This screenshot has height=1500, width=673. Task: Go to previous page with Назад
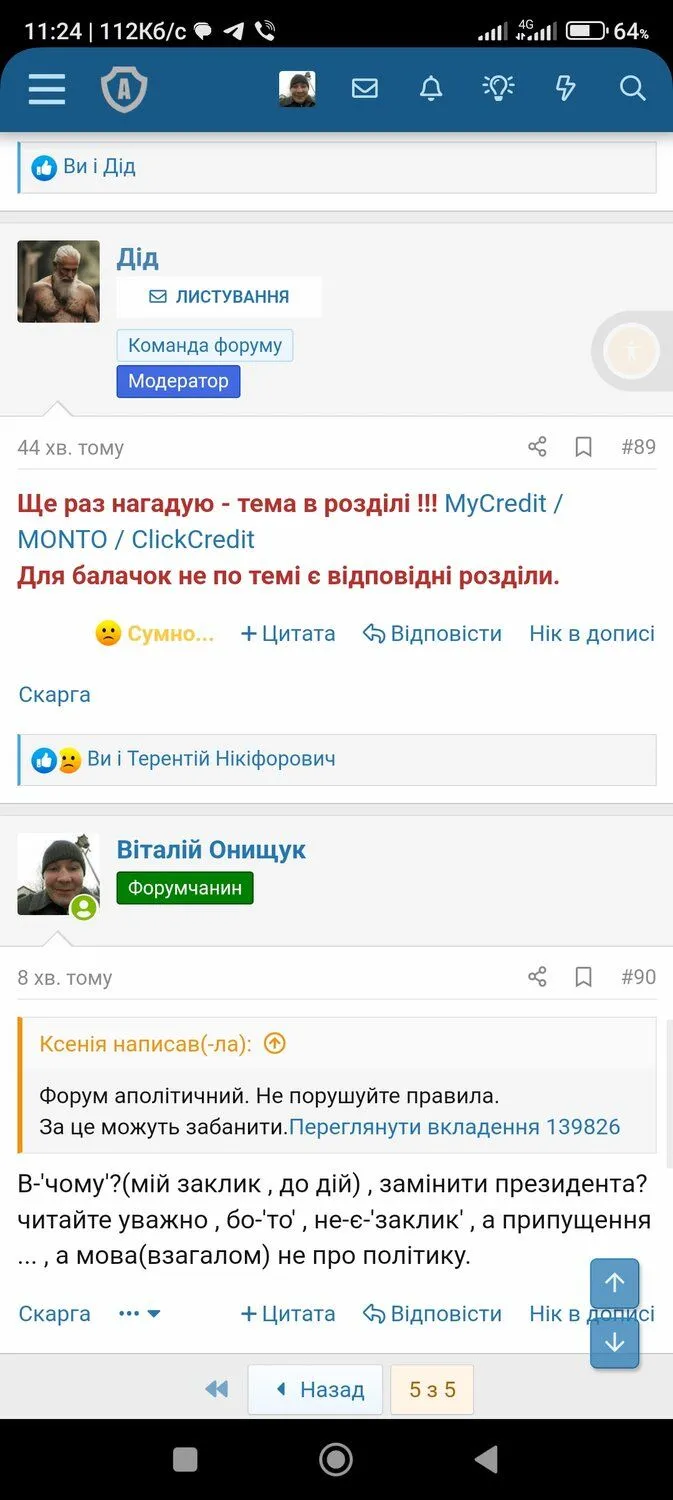316,1389
